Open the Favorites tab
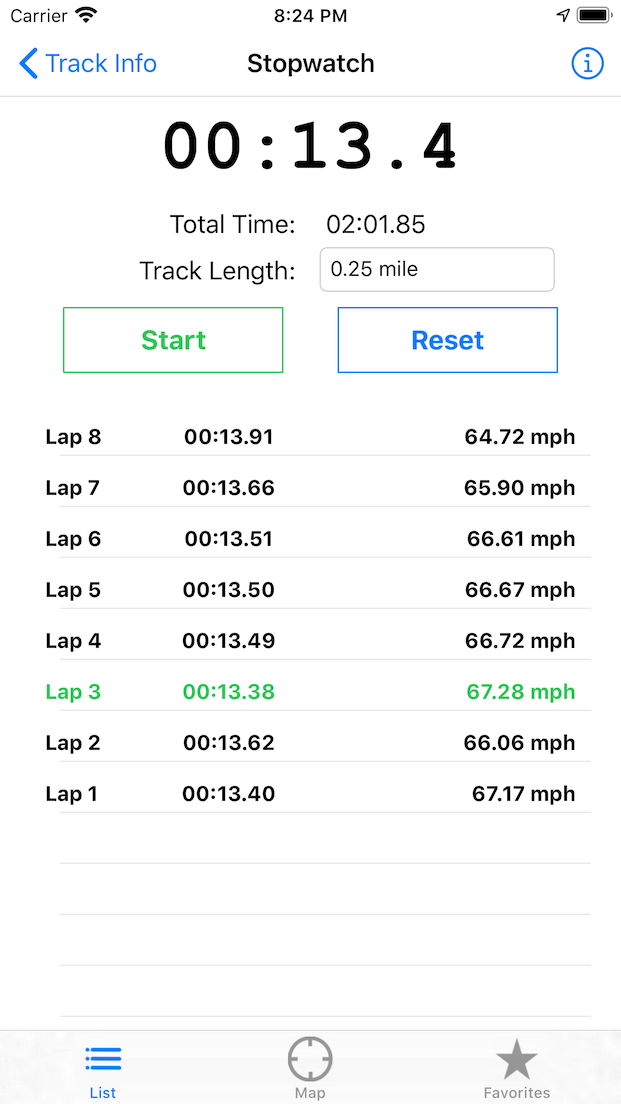Screen dimensions: 621x1104 click(517, 1069)
